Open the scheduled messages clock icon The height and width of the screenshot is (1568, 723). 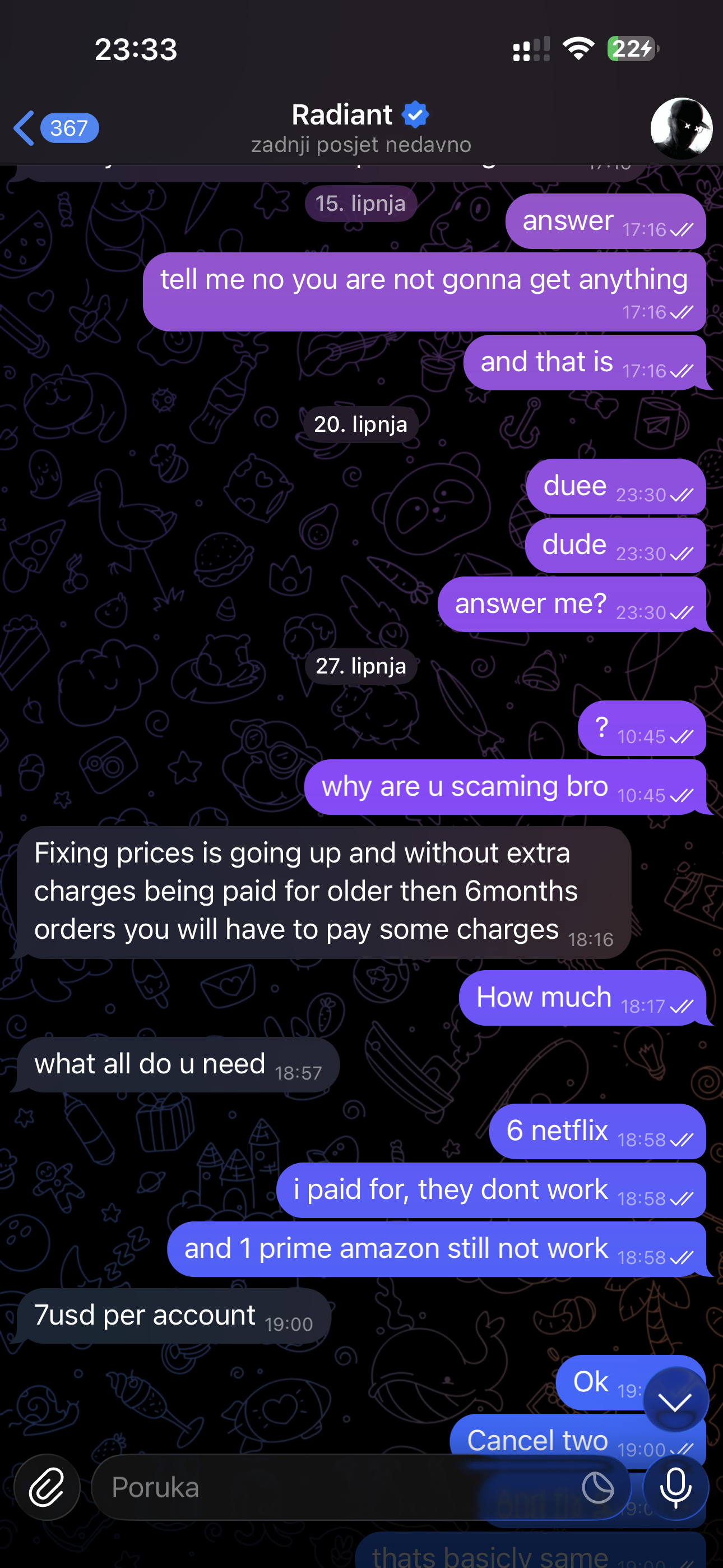tap(597, 1487)
